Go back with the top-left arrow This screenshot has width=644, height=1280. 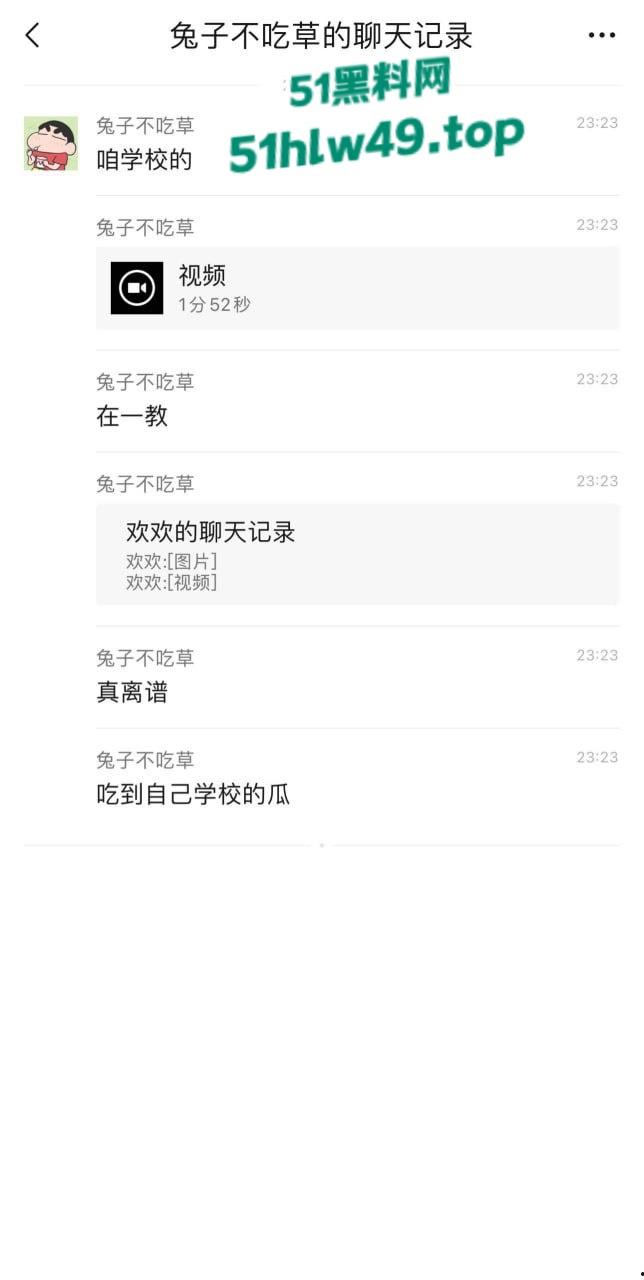coord(33,36)
